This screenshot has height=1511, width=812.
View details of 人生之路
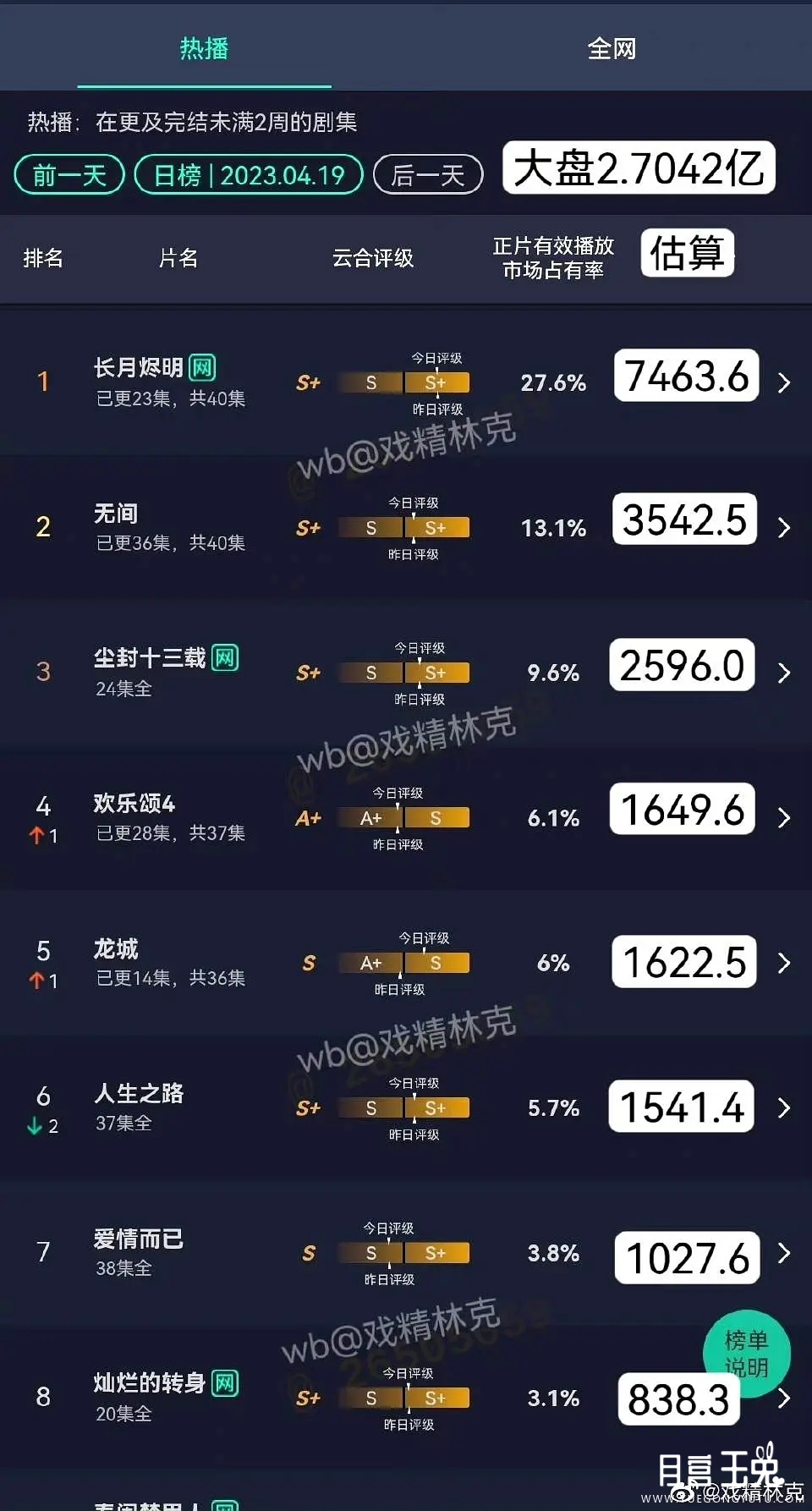(139, 1094)
